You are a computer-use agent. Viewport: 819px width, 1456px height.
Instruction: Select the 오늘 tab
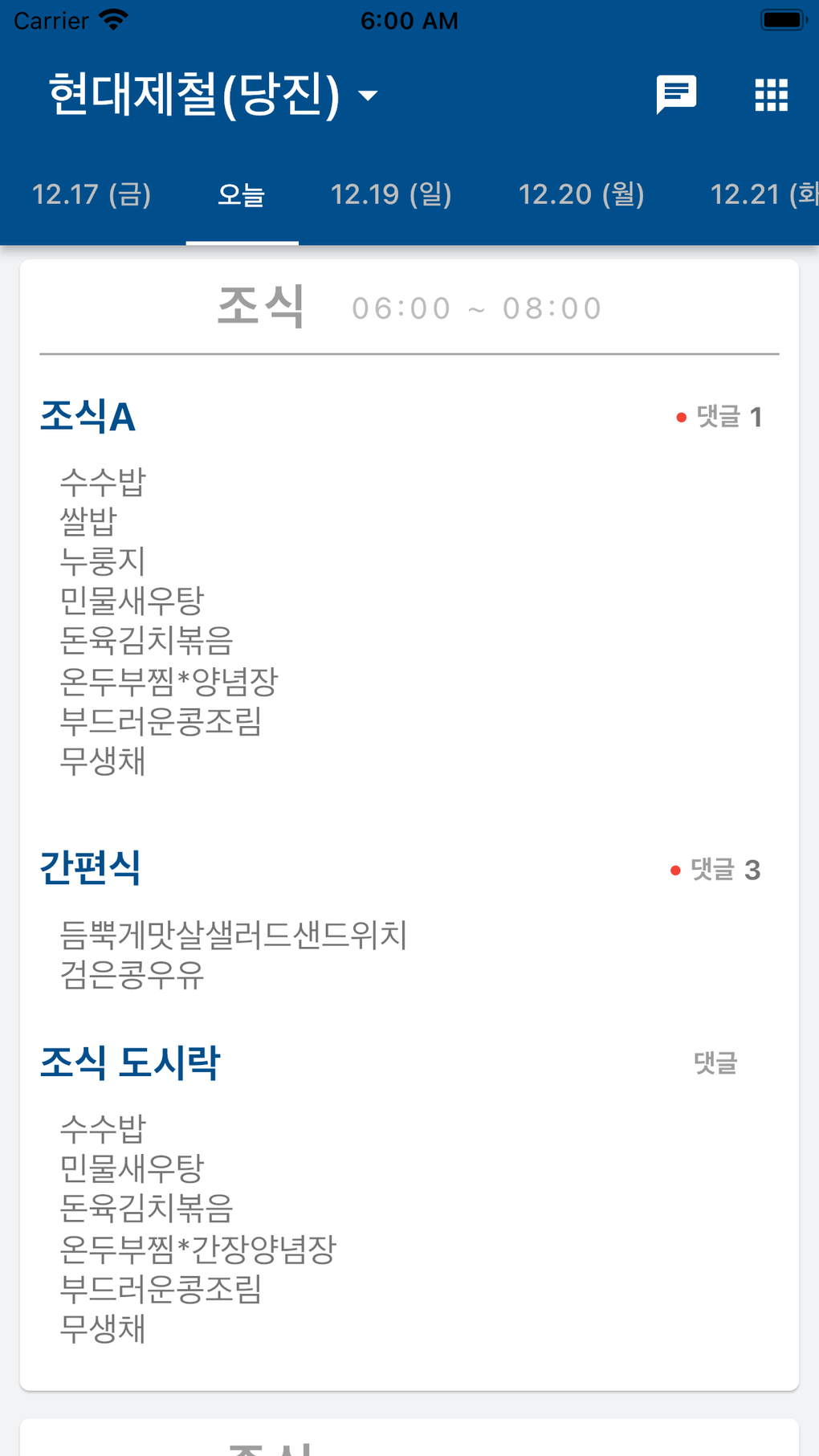242,194
